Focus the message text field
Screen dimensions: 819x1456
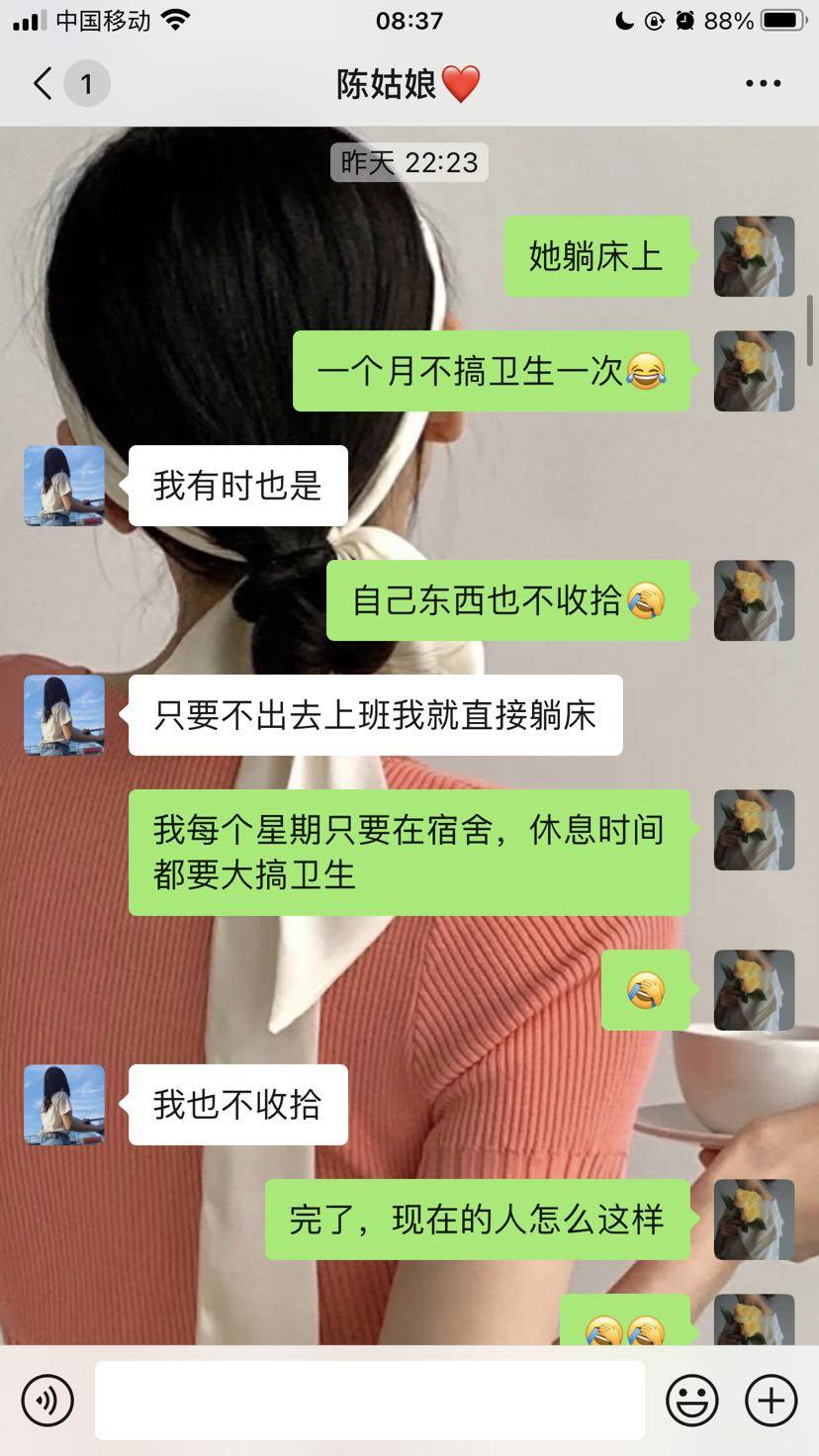(369, 1400)
